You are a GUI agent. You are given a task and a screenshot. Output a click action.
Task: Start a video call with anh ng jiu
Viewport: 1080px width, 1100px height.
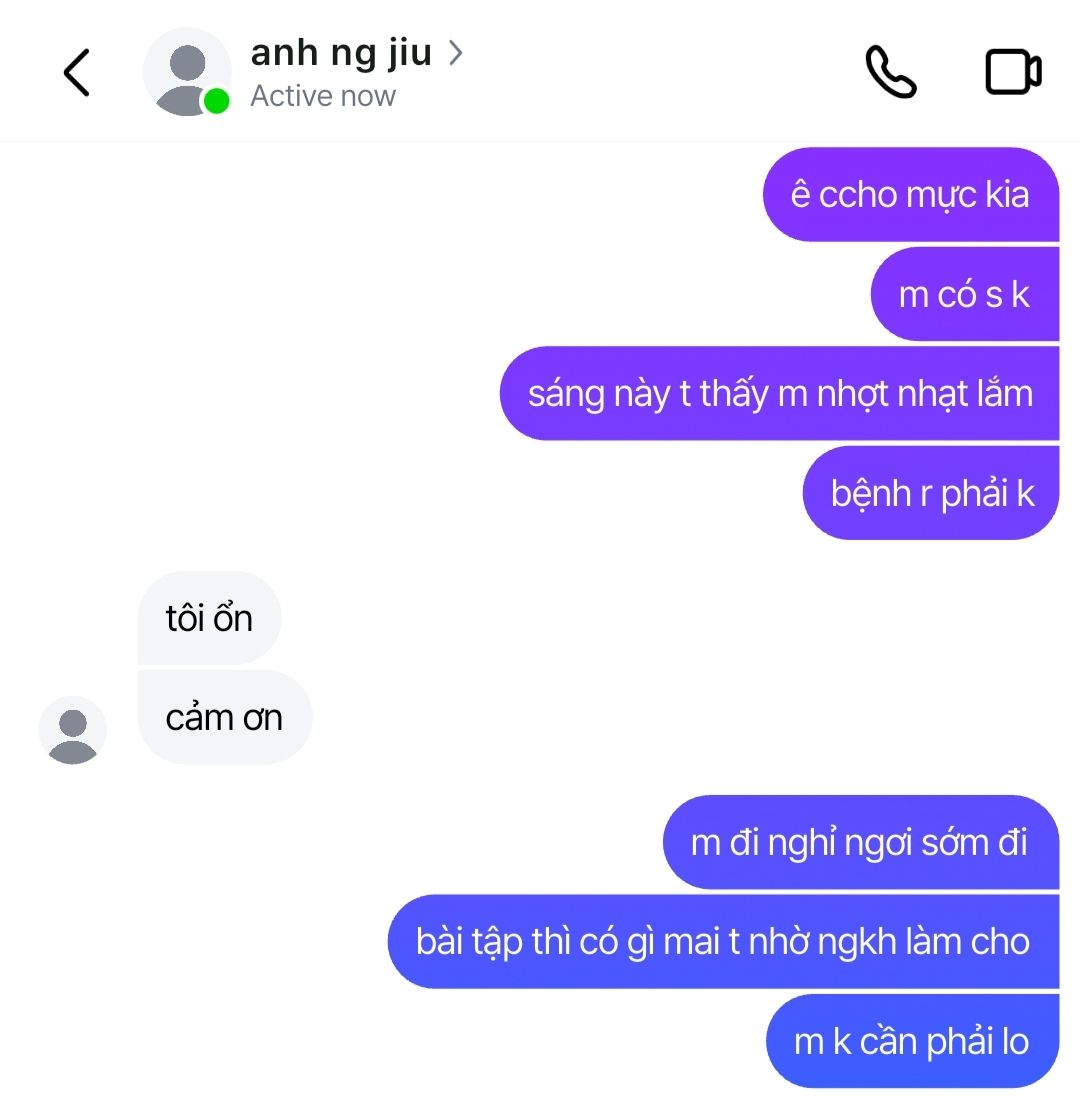(x=1013, y=72)
